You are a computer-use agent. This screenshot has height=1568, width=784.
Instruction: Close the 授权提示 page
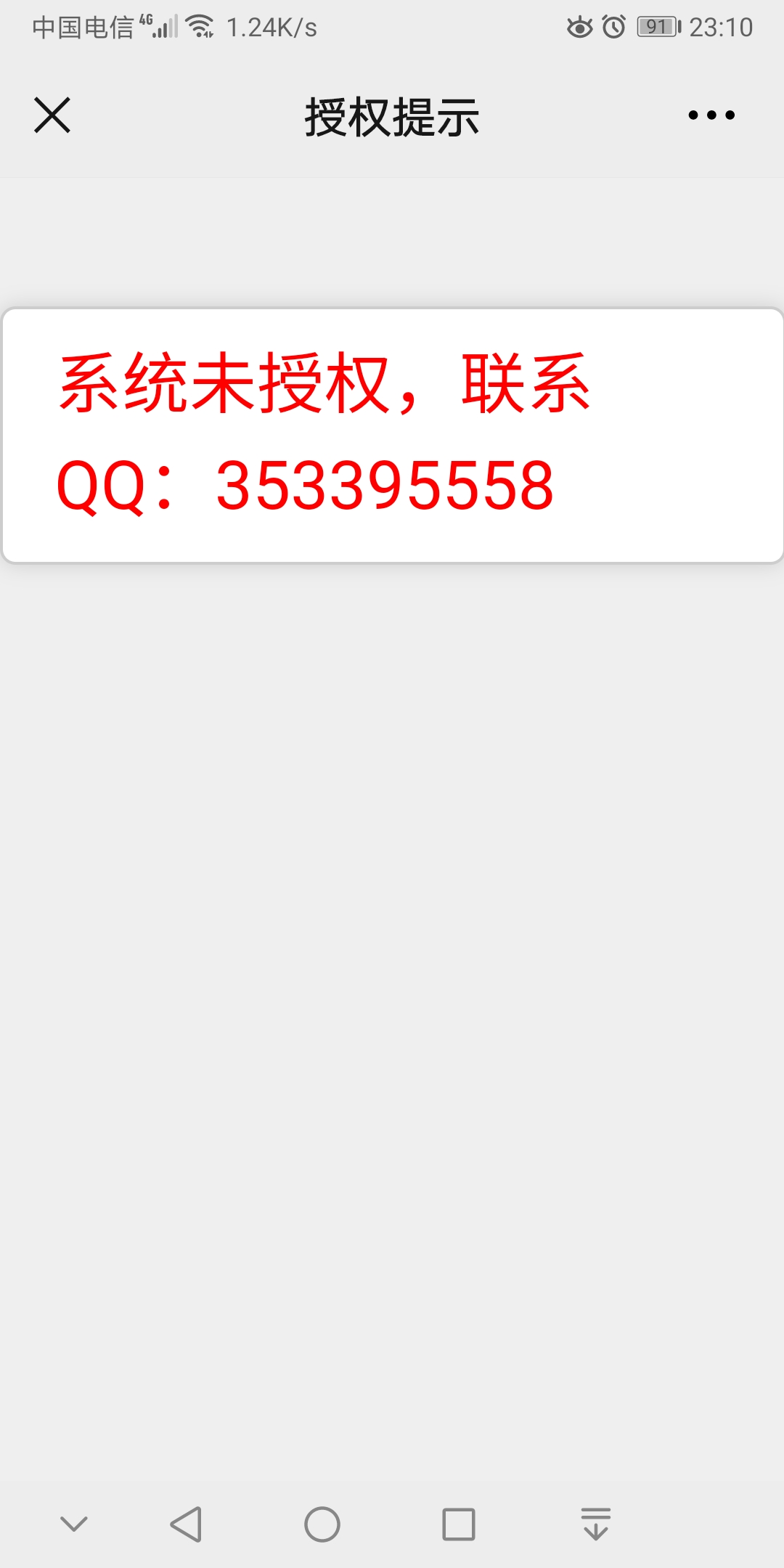[52, 115]
